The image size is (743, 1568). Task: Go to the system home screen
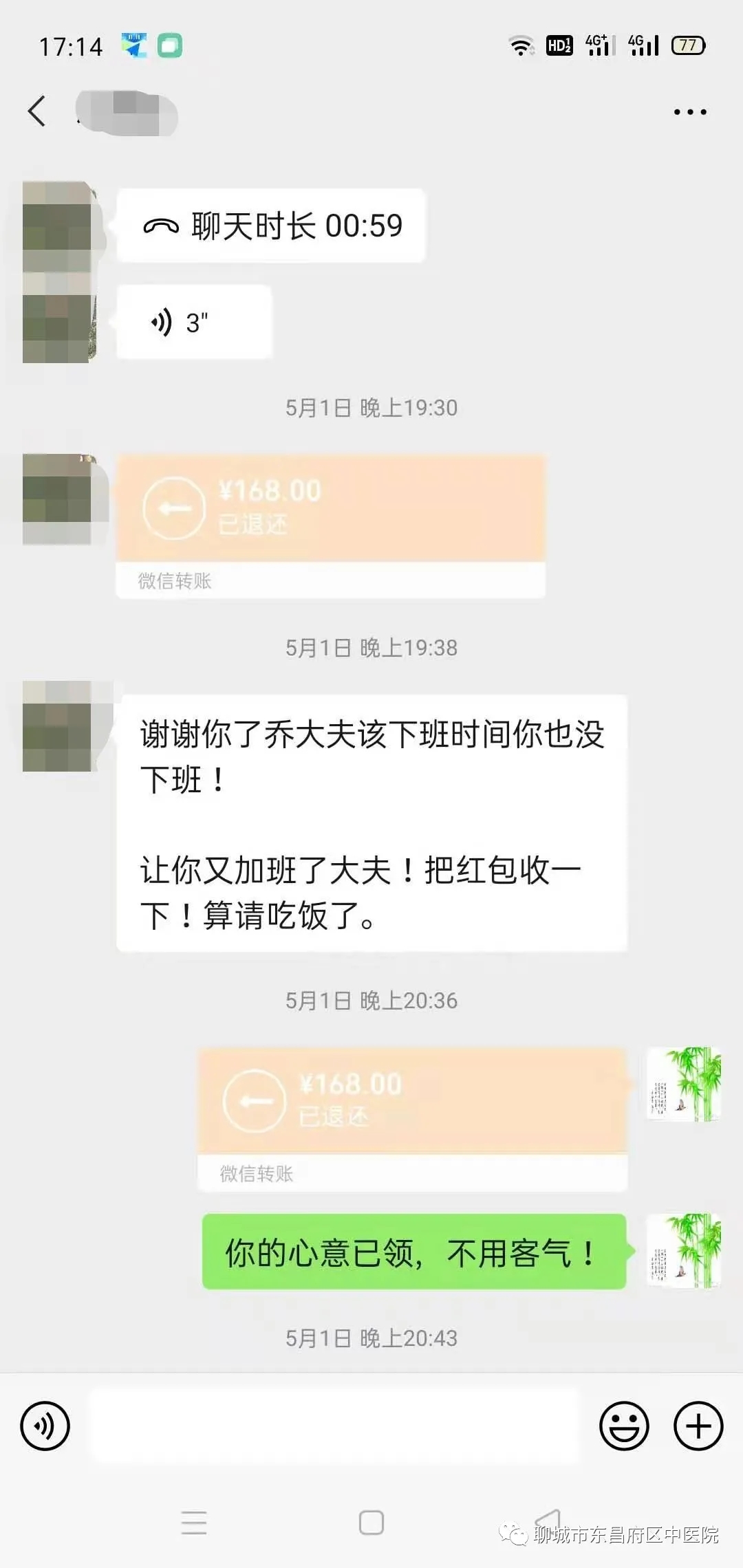371,1523
